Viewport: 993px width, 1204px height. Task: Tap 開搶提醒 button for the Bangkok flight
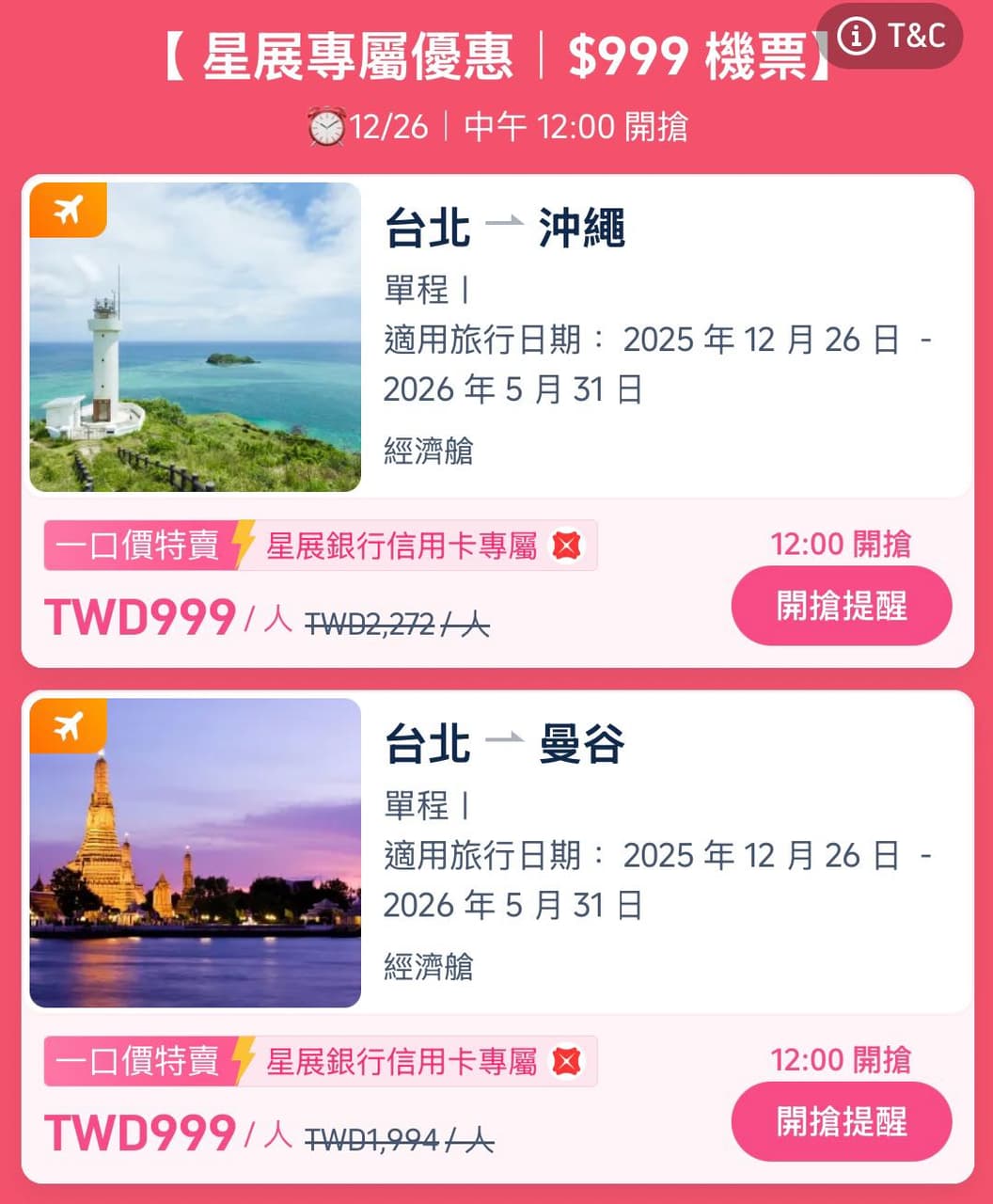(841, 1121)
